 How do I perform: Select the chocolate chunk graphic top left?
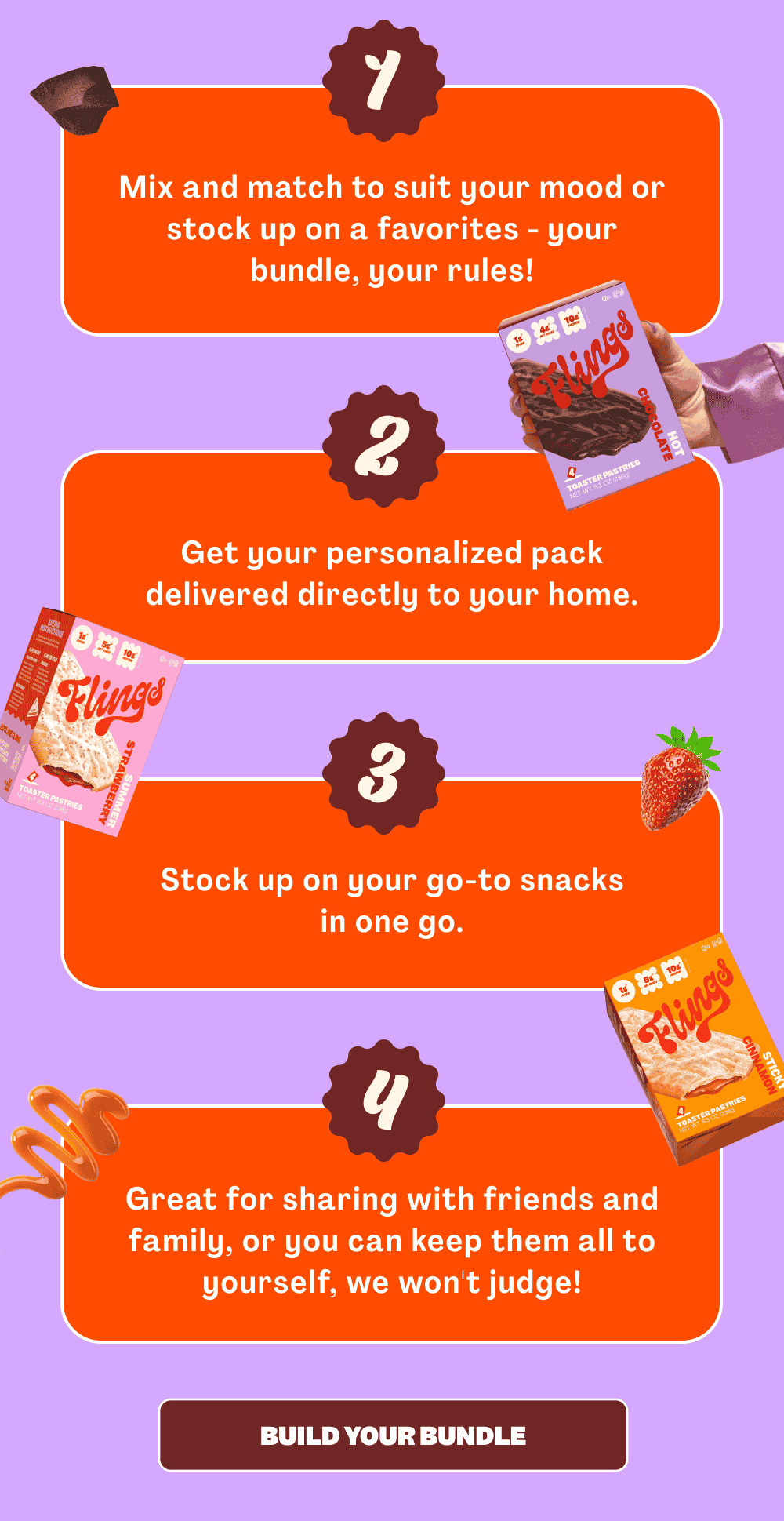[74, 98]
